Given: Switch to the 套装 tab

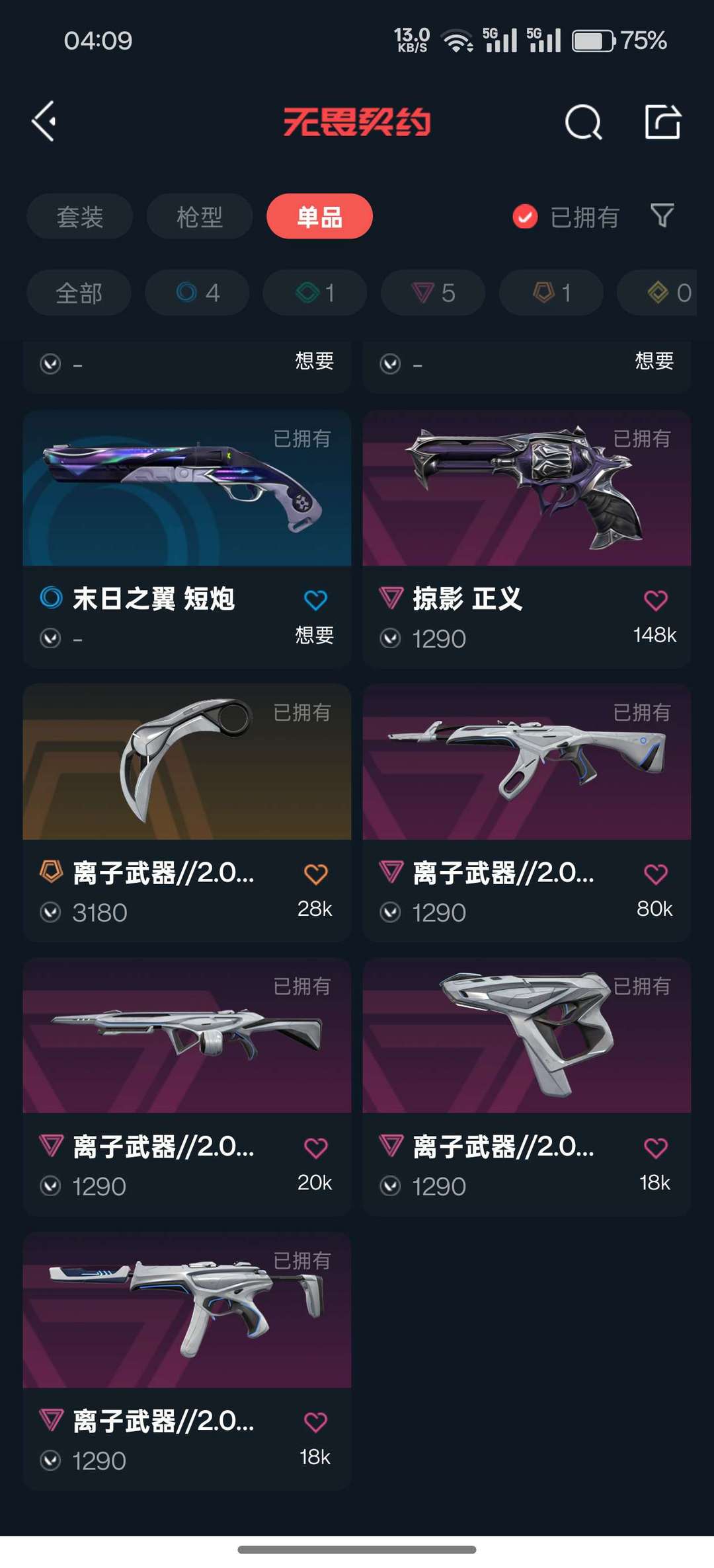Looking at the screenshot, I should tap(80, 217).
